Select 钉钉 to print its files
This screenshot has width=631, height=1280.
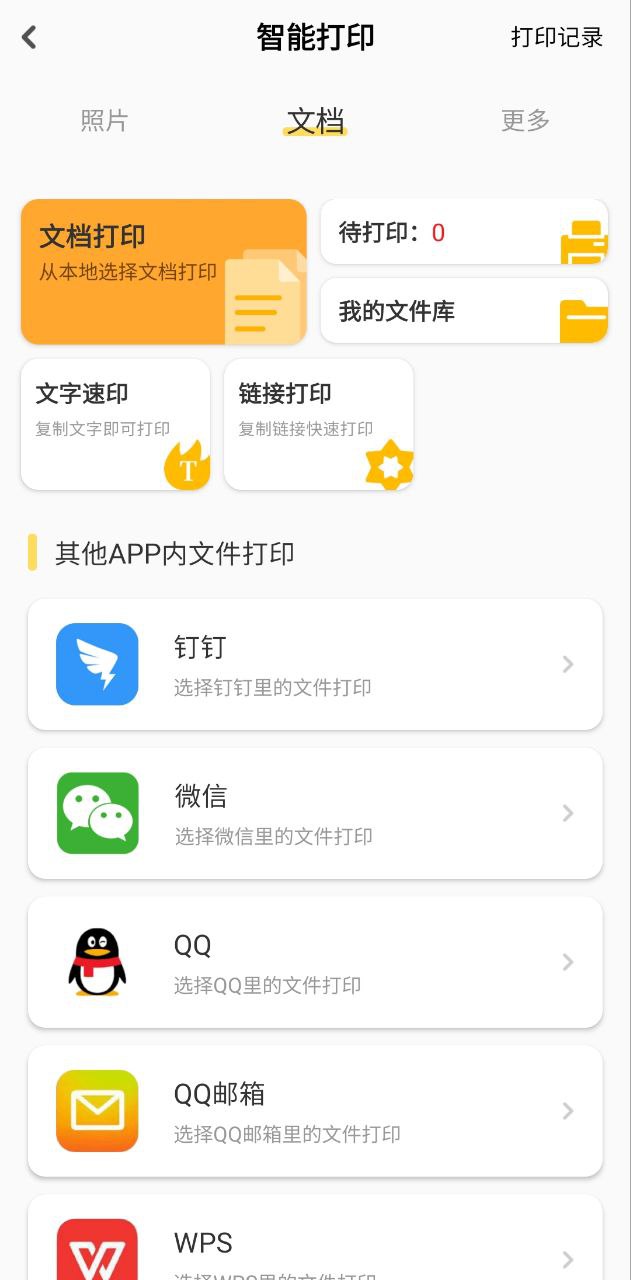[315, 664]
